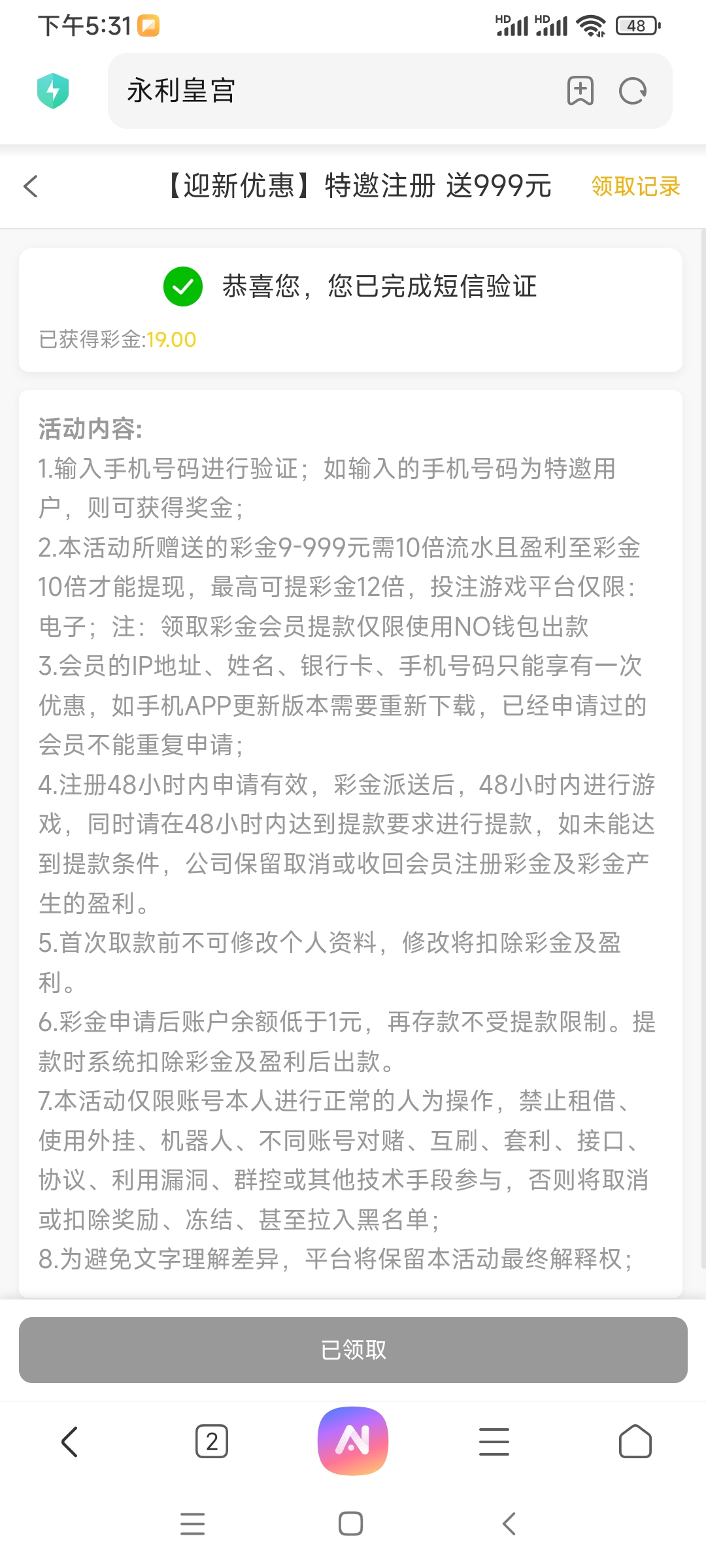The image size is (706, 1568).
Task: Tap the system home button
Action: pyautogui.click(x=351, y=1524)
